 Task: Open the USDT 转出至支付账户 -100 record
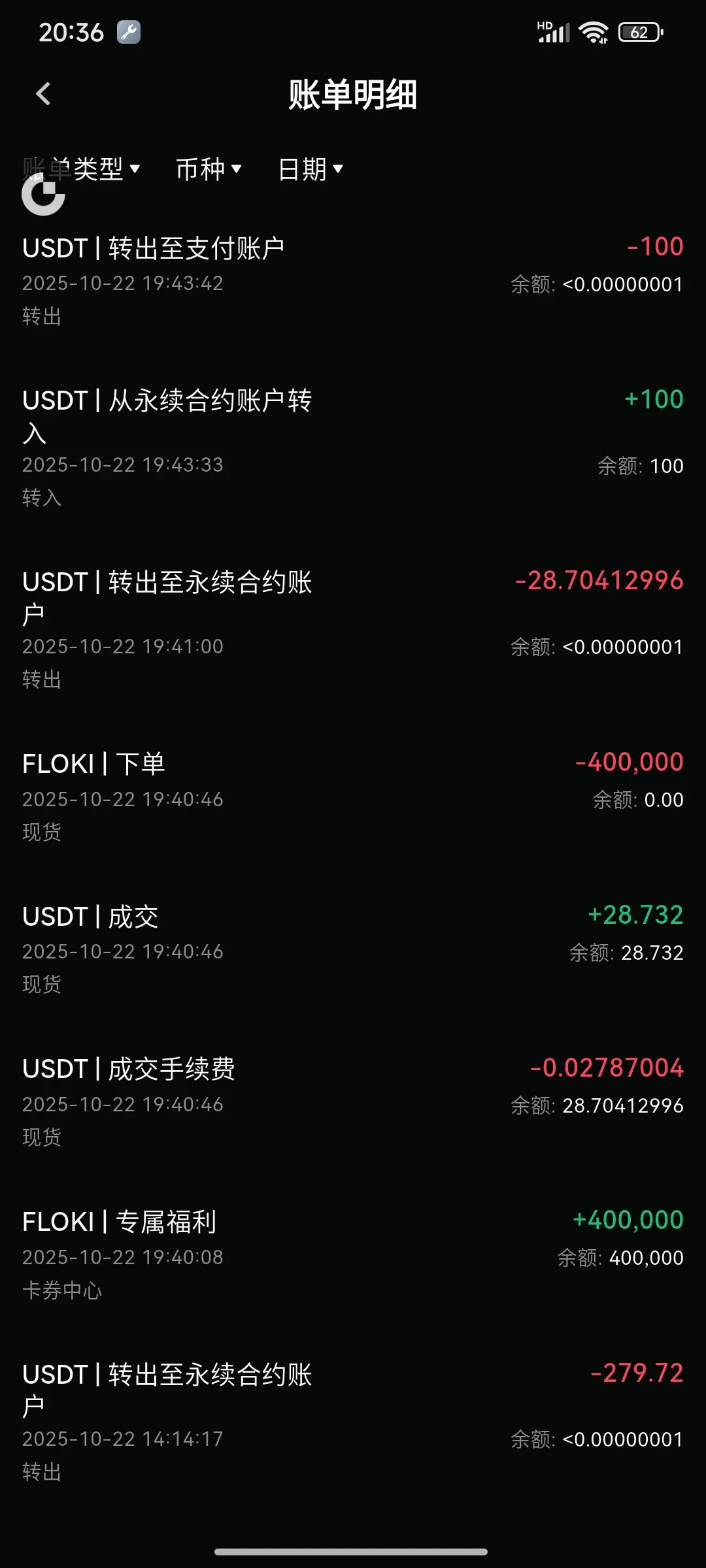[353, 281]
